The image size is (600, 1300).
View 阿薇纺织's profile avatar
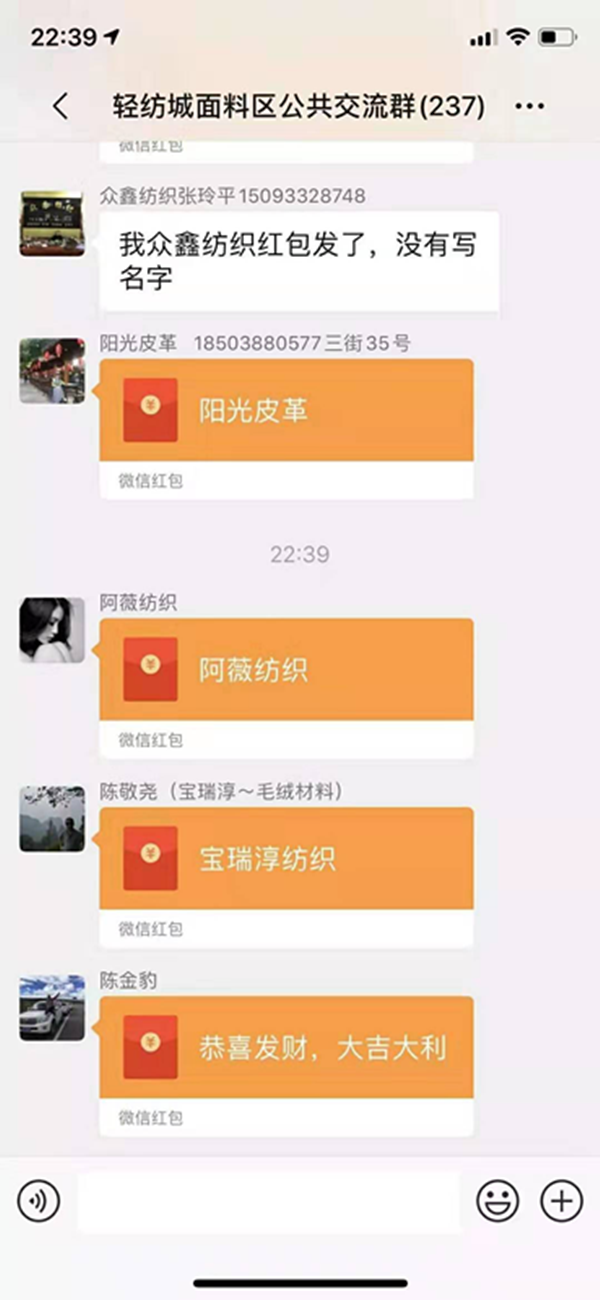point(52,630)
